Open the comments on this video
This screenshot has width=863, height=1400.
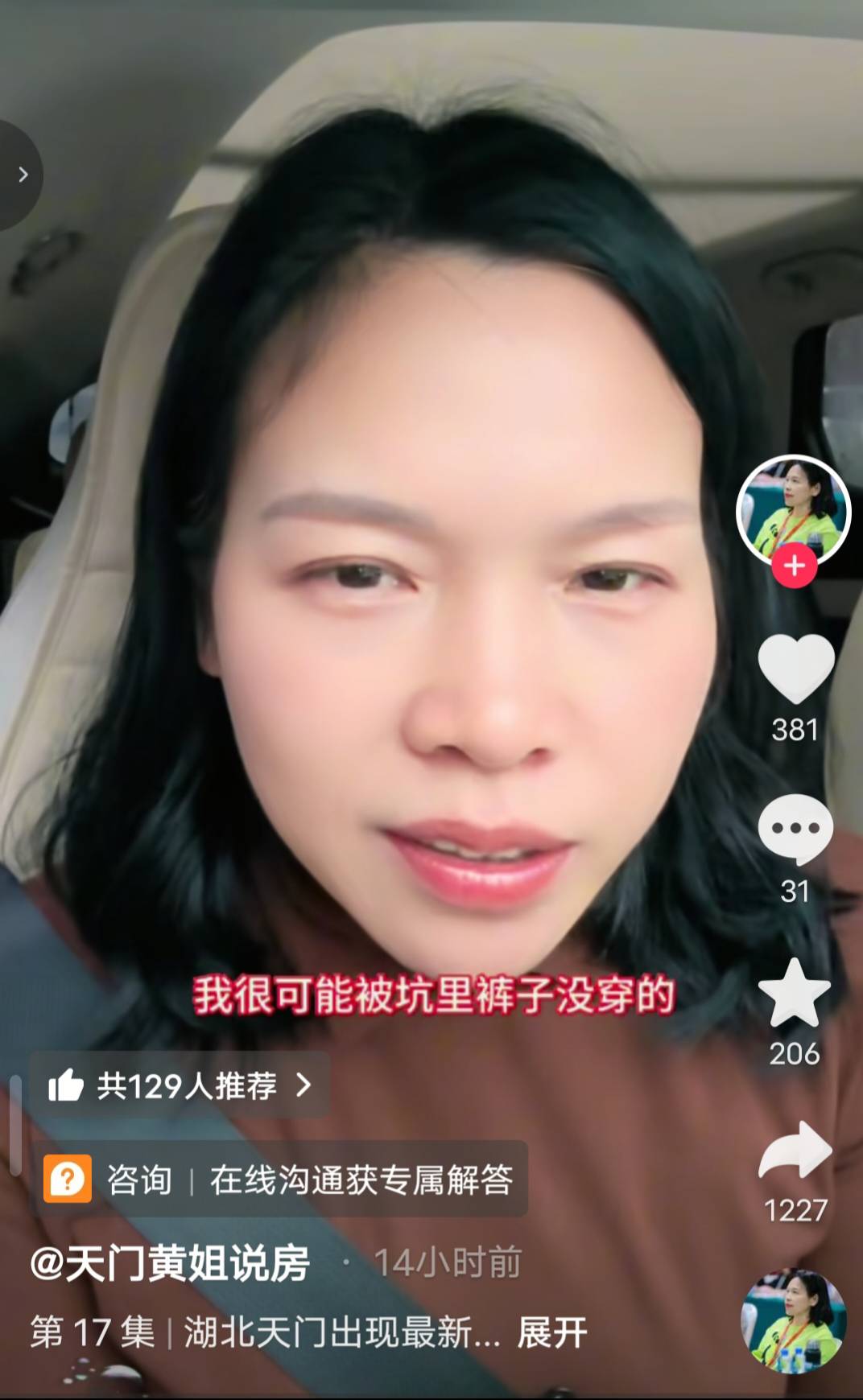(795, 830)
